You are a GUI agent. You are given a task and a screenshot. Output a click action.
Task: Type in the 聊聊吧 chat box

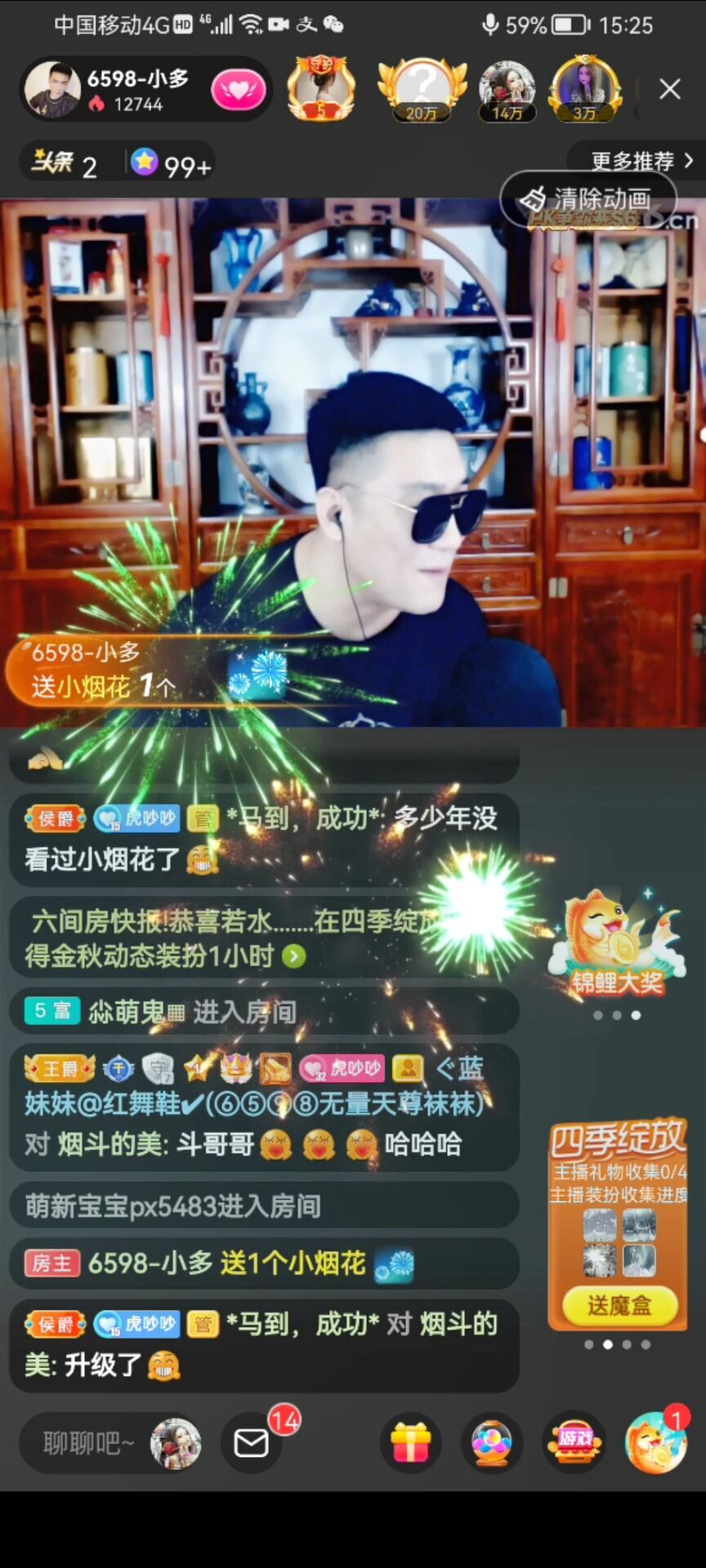coord(88,1443)
